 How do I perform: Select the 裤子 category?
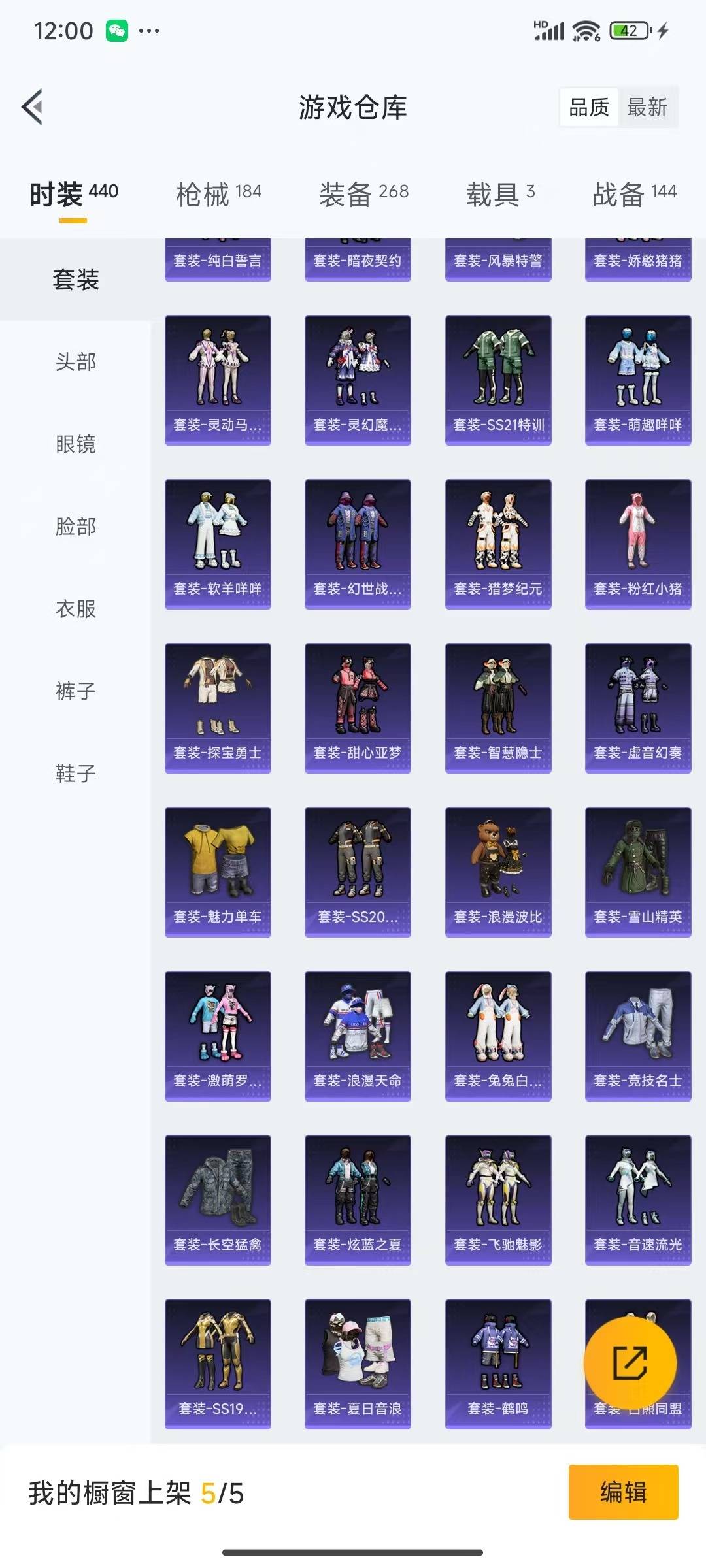pos(75,691)
